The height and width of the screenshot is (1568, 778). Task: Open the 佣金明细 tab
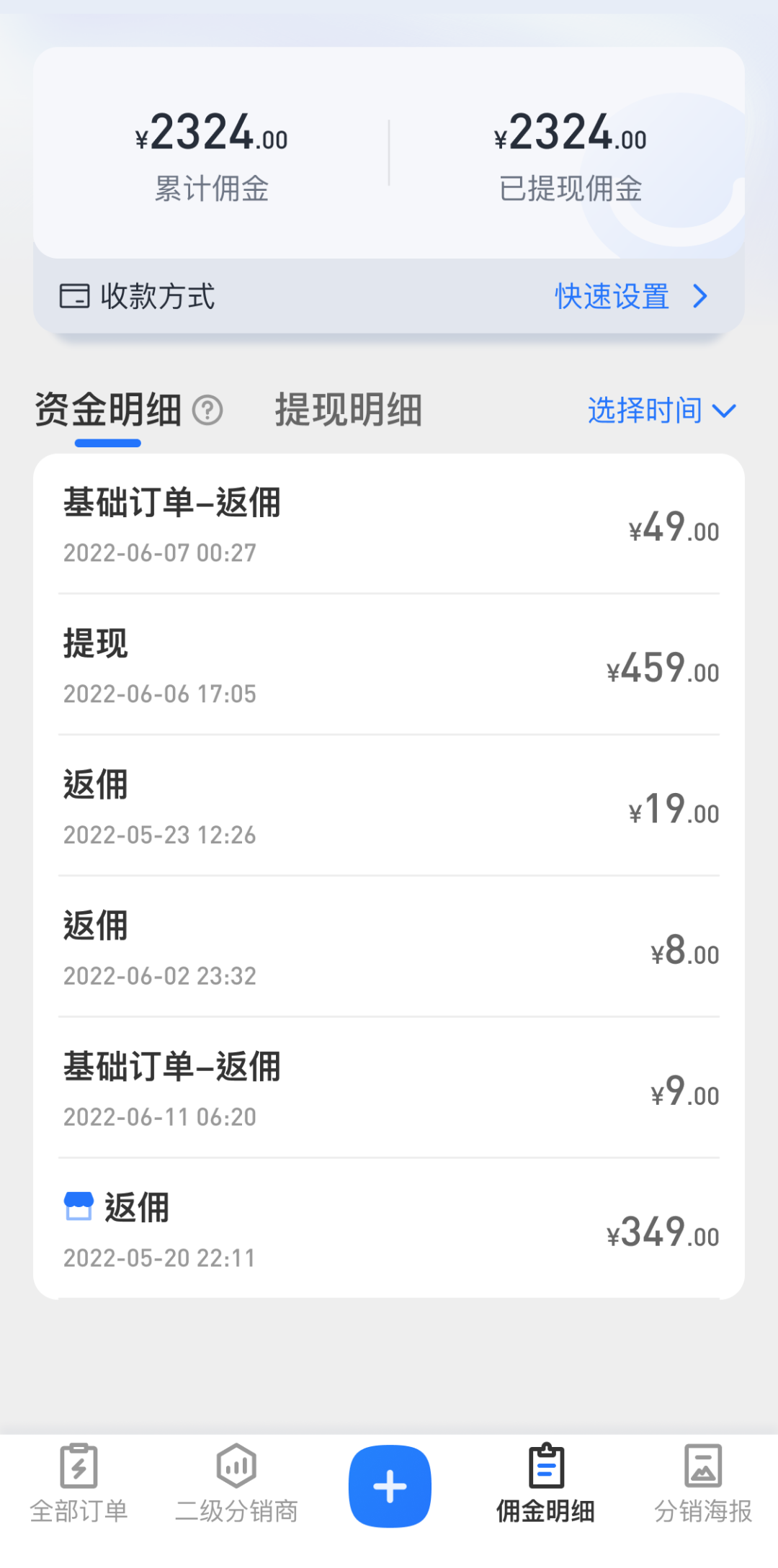[x=545, y=1484]
